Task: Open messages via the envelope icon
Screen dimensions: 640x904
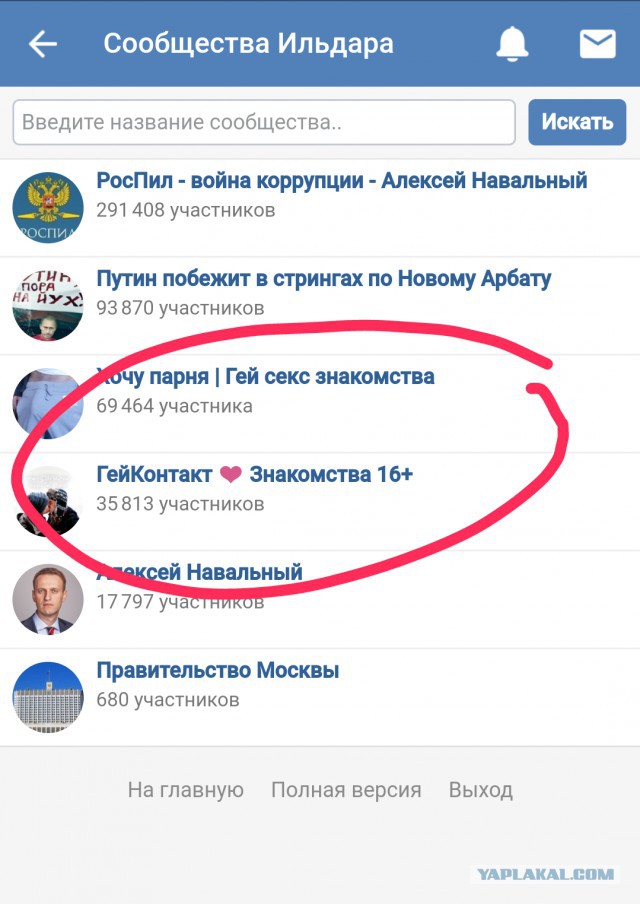Action: (597, 44)
